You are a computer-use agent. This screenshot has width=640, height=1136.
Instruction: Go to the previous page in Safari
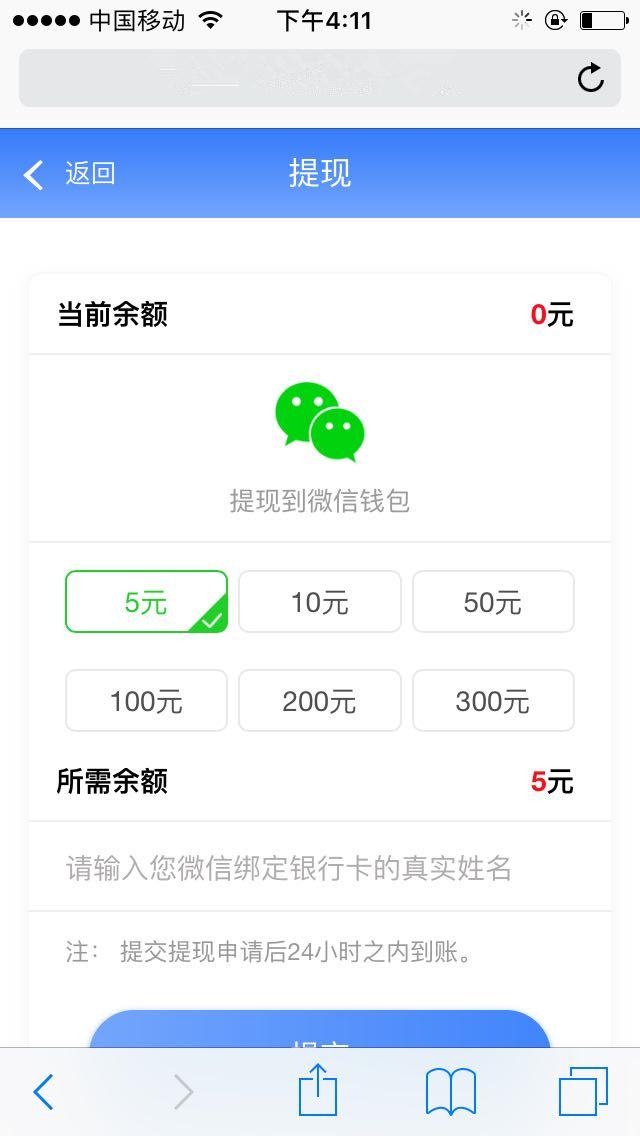43,1092
